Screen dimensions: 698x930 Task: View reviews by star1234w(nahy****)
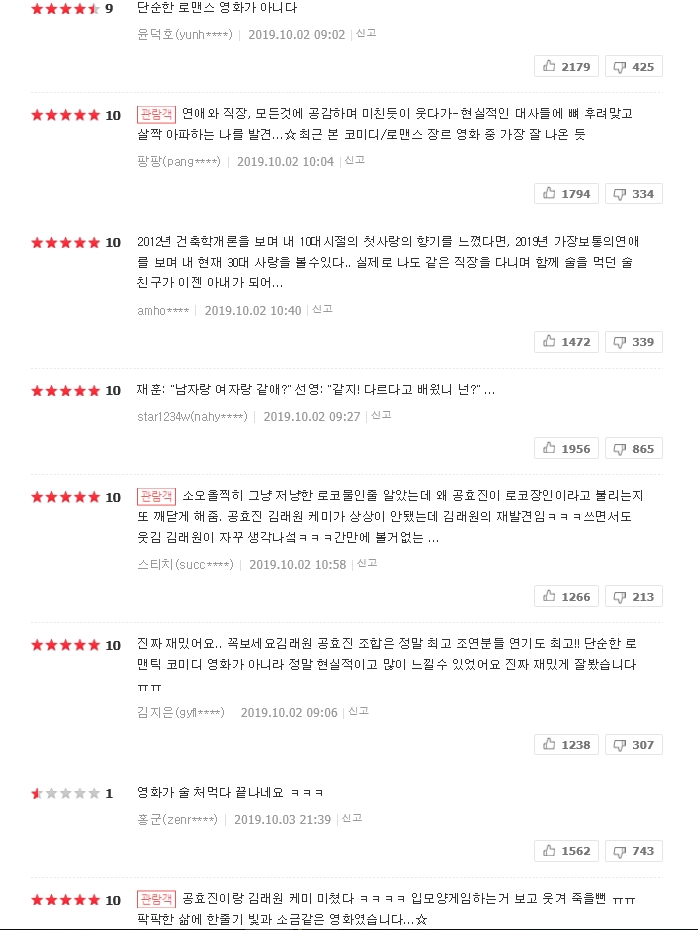[192, 417]
